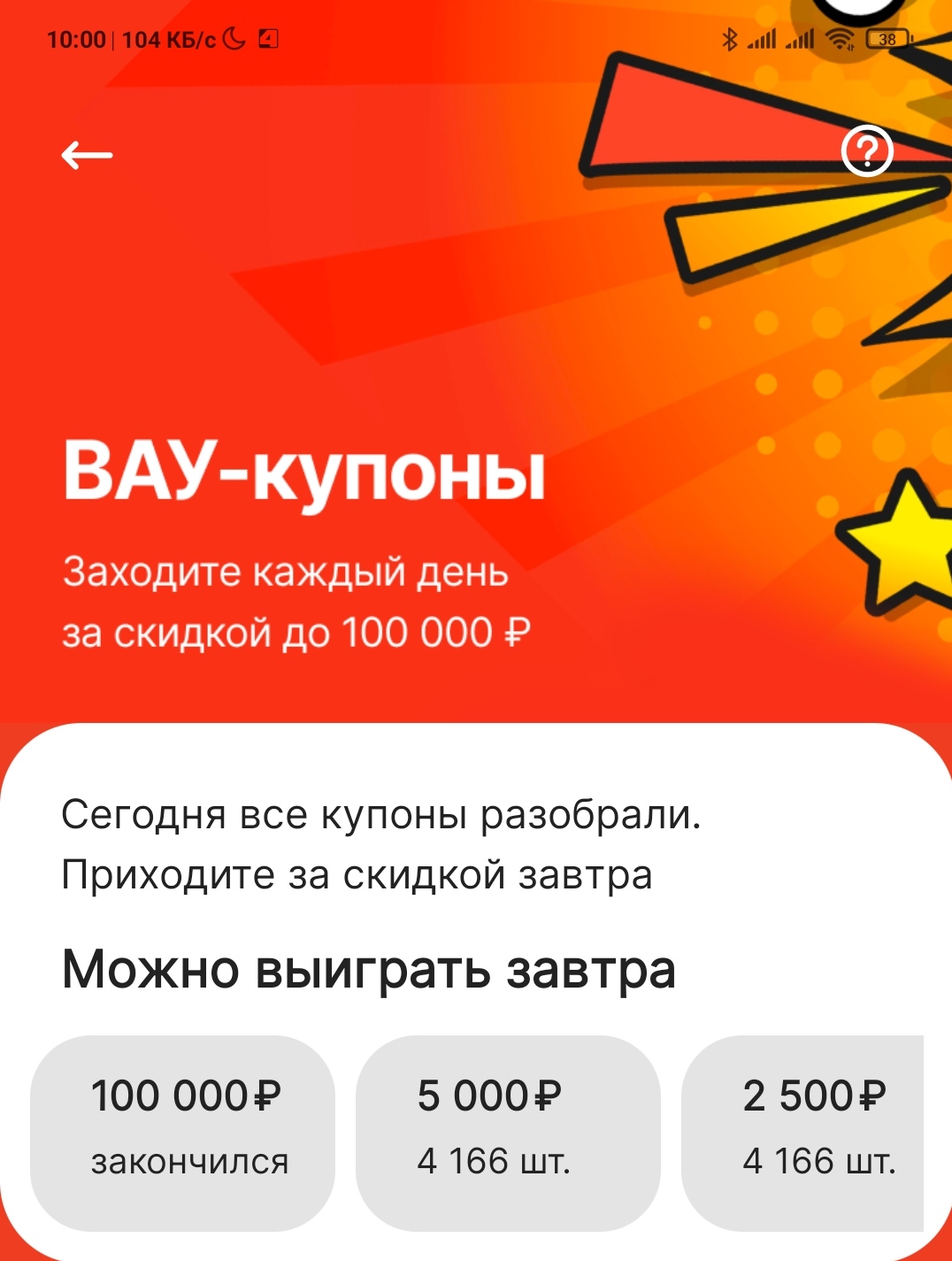Go back with the arrow icon
The image size is (952, 1261).
click(87, 156)
